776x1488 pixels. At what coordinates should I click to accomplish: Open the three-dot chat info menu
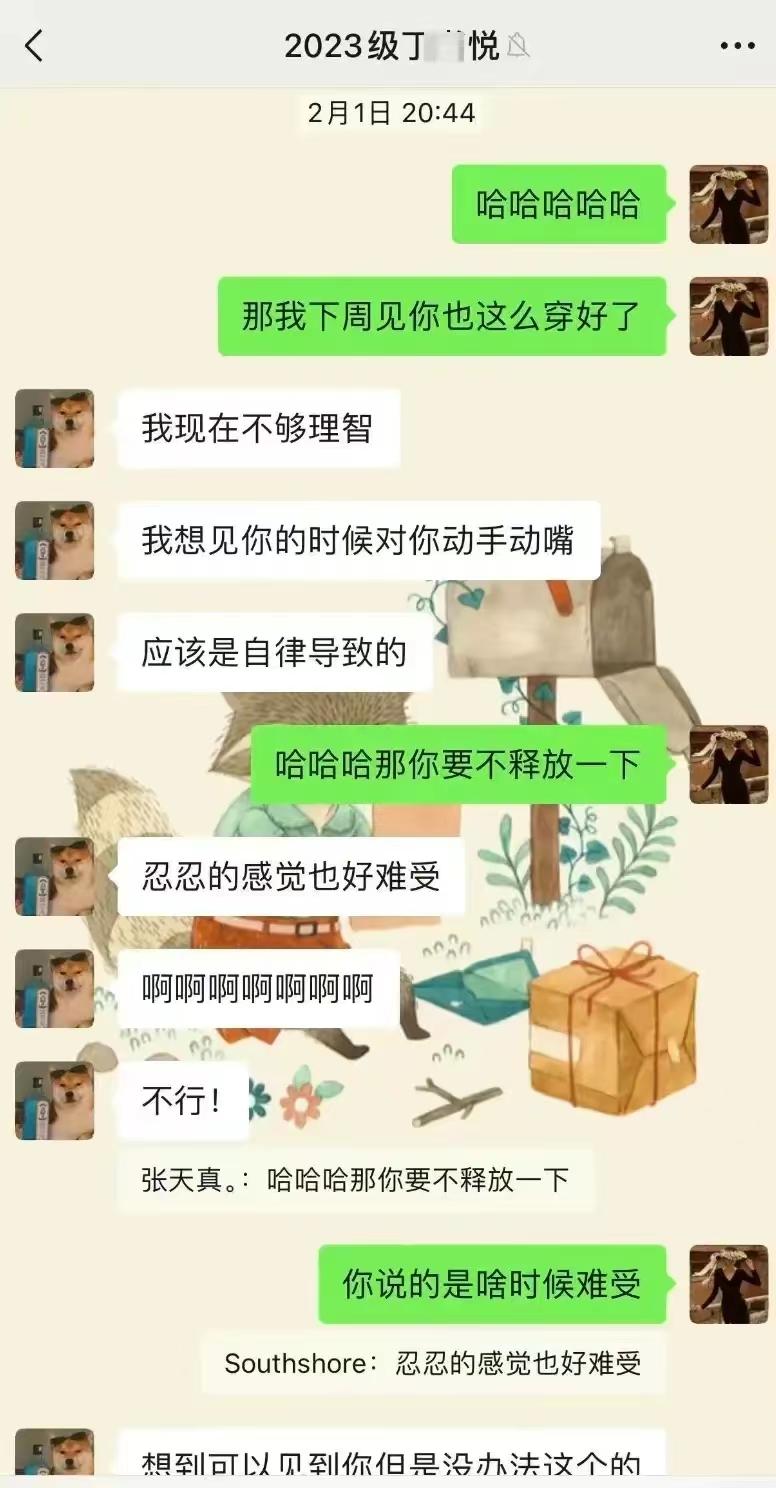coord(737,46)
